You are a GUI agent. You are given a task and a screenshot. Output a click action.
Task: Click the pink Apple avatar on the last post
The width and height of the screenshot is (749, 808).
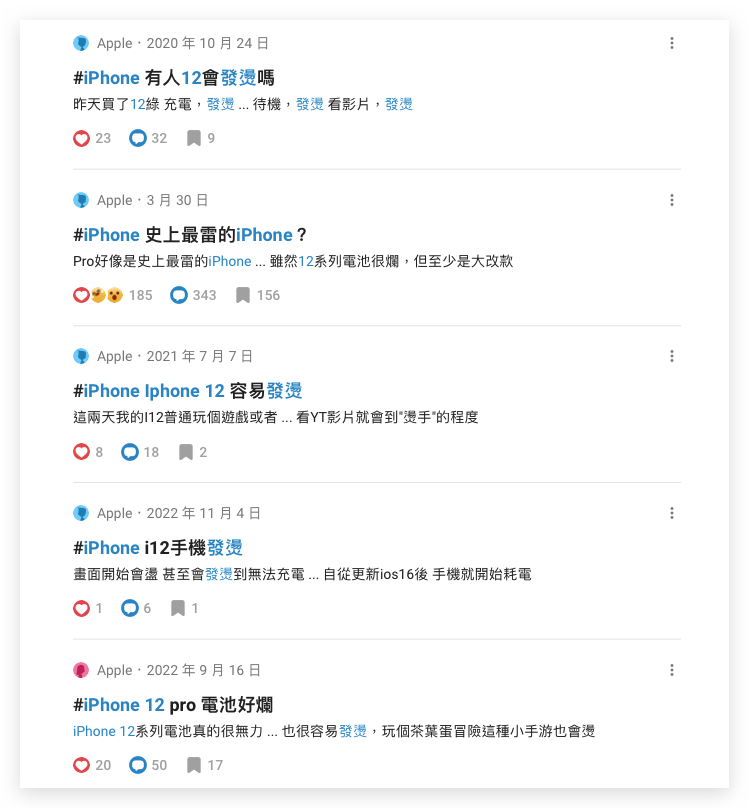(80, 670)
